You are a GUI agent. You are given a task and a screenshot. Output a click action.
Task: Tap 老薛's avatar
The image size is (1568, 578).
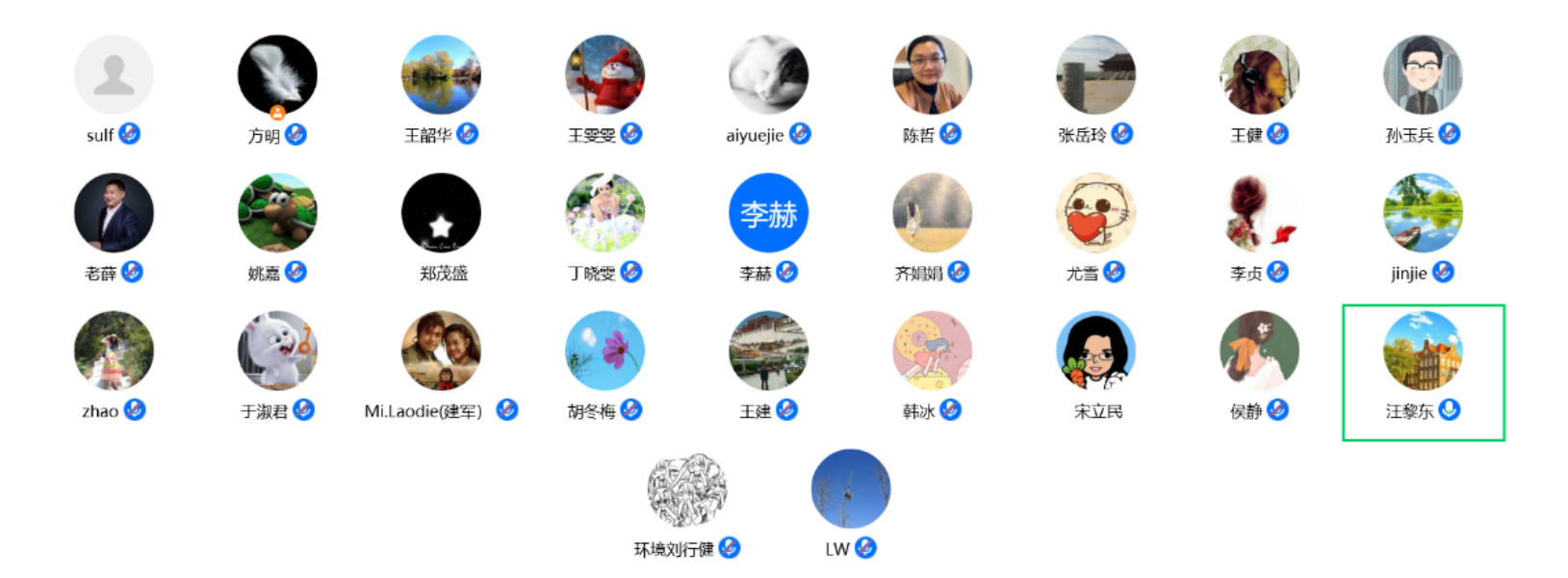pos(114,213)
